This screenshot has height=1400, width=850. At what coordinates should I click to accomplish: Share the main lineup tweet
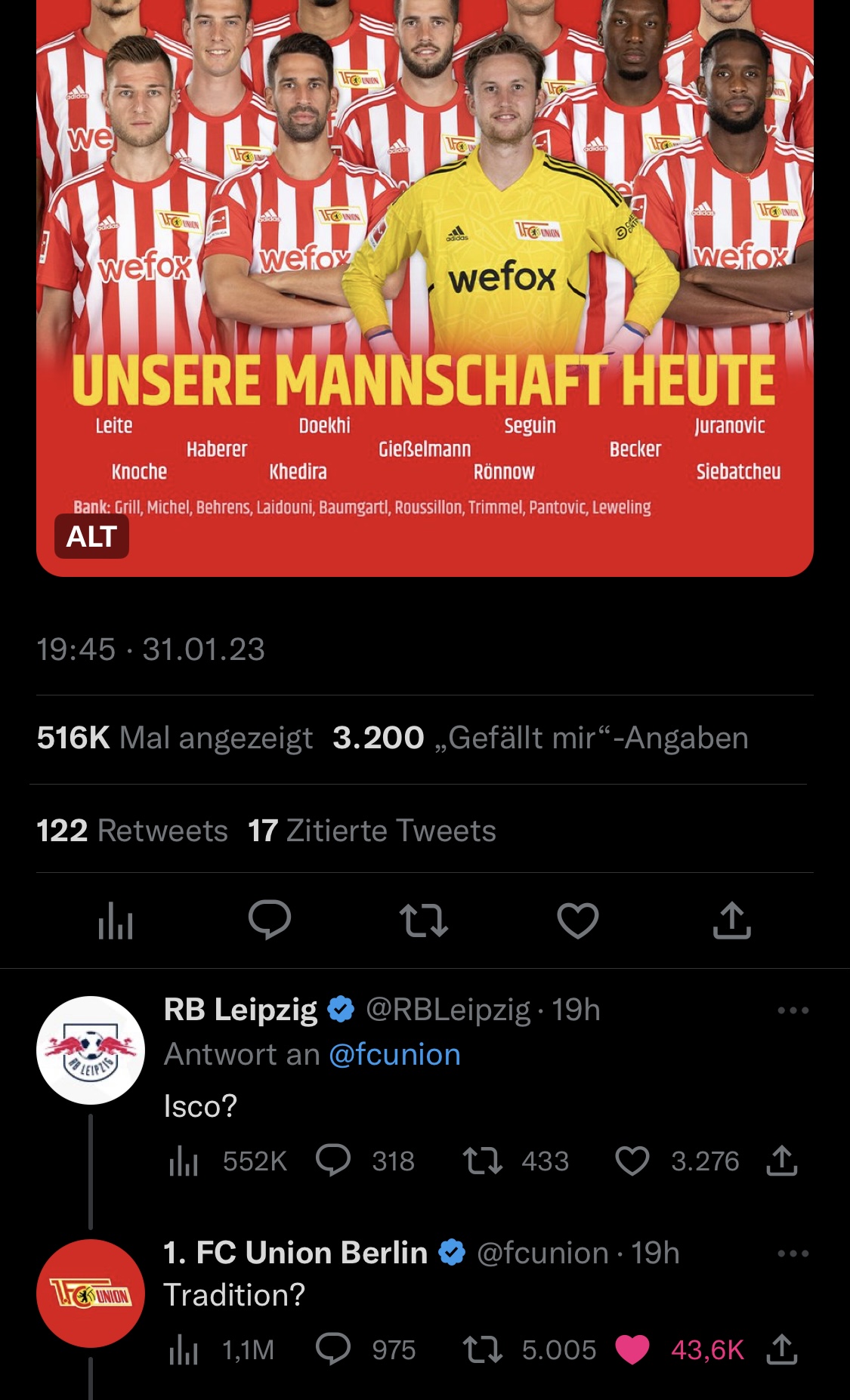point(732,919)
